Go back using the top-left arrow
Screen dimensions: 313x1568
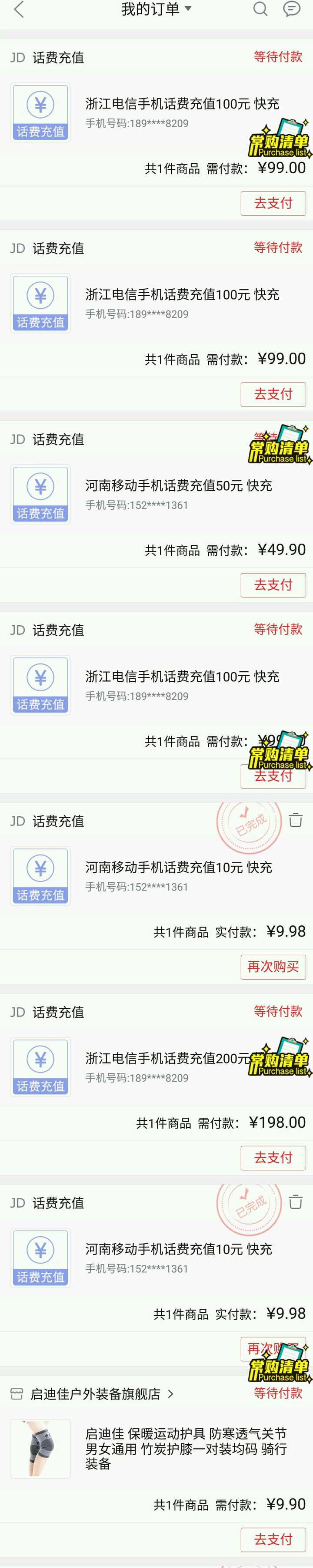click(x=19, y=9)
